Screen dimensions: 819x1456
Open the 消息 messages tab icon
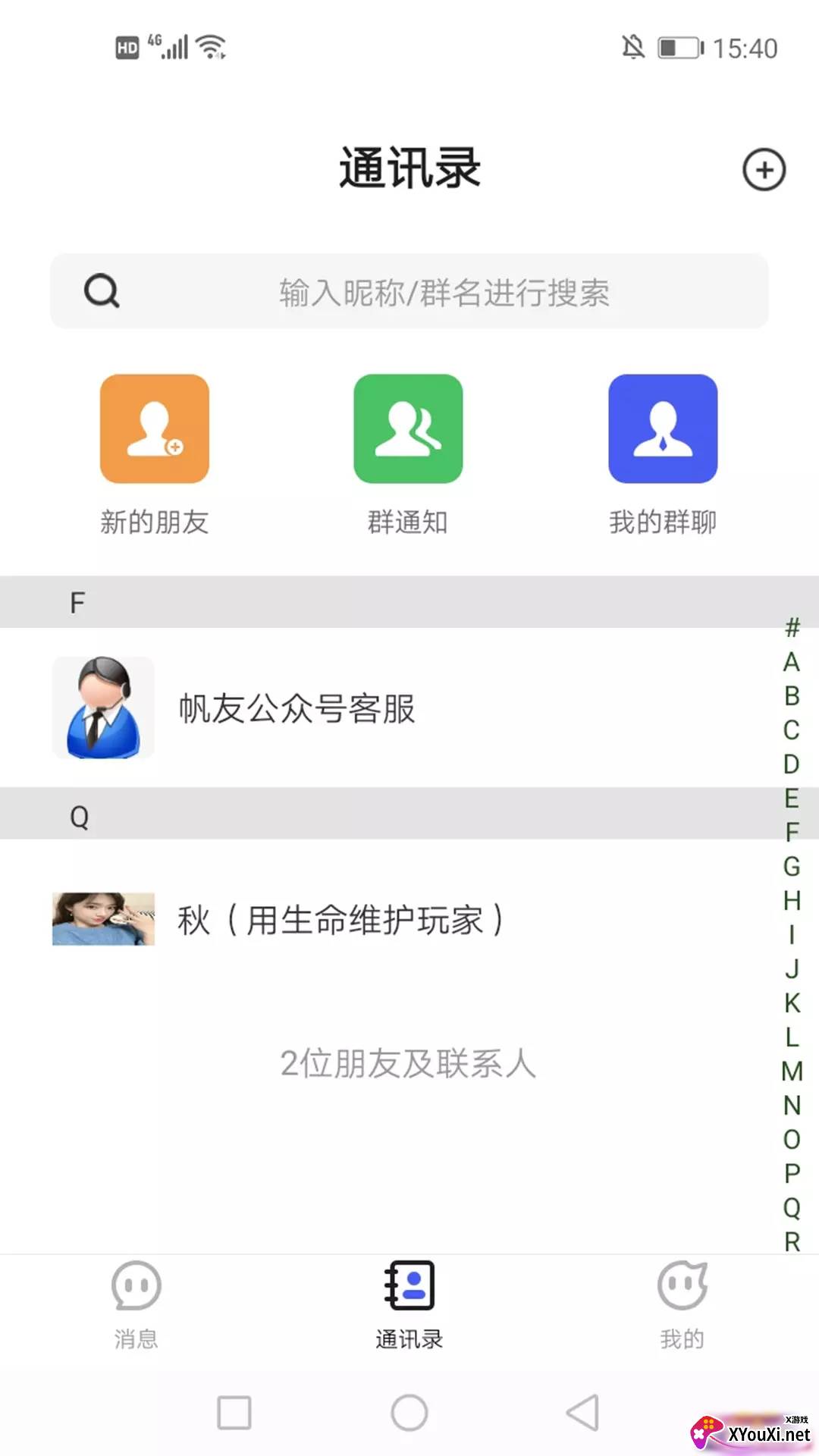tap(136, 1286)
